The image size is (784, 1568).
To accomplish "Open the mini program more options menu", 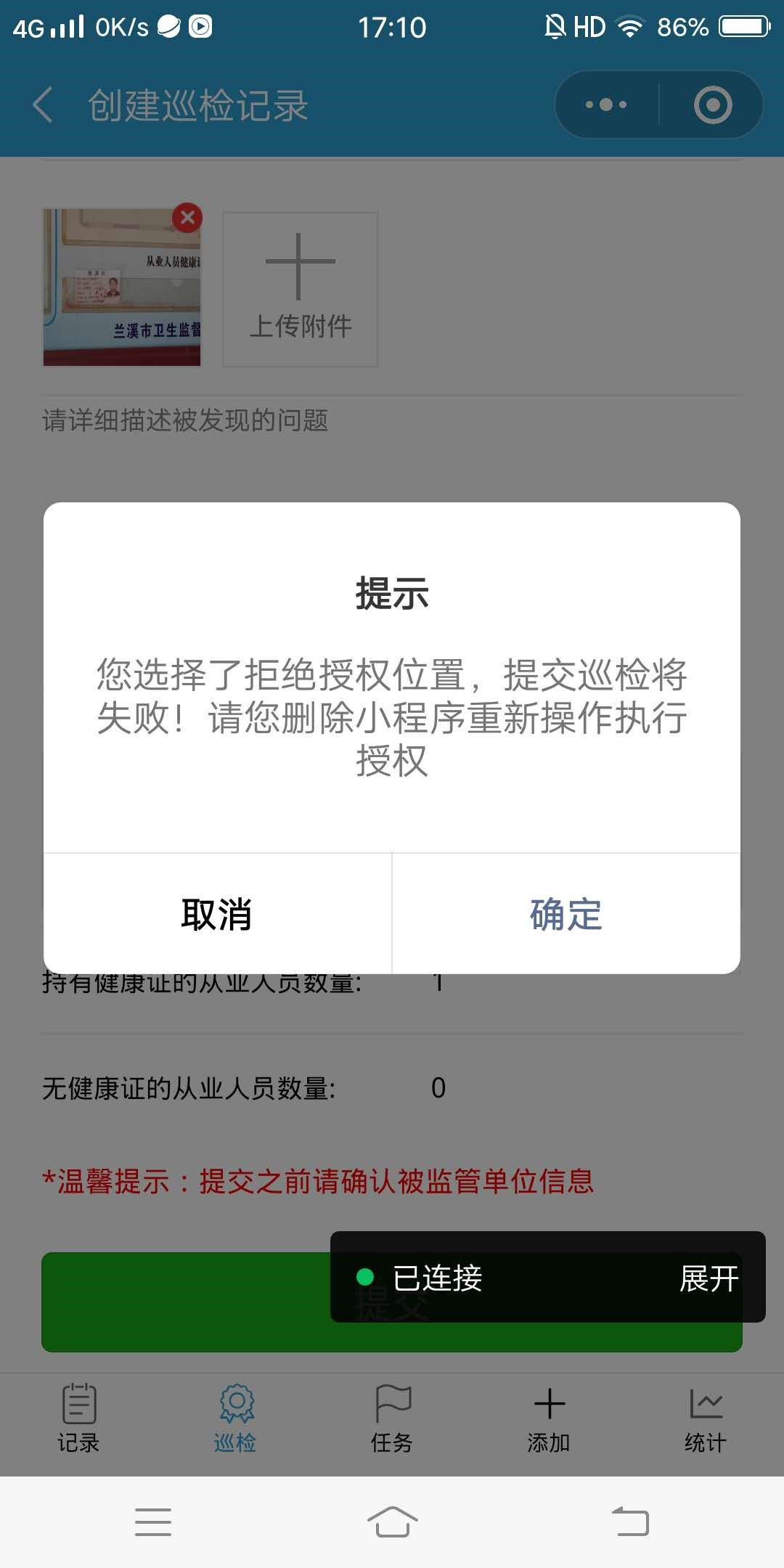I will [607, 105].
